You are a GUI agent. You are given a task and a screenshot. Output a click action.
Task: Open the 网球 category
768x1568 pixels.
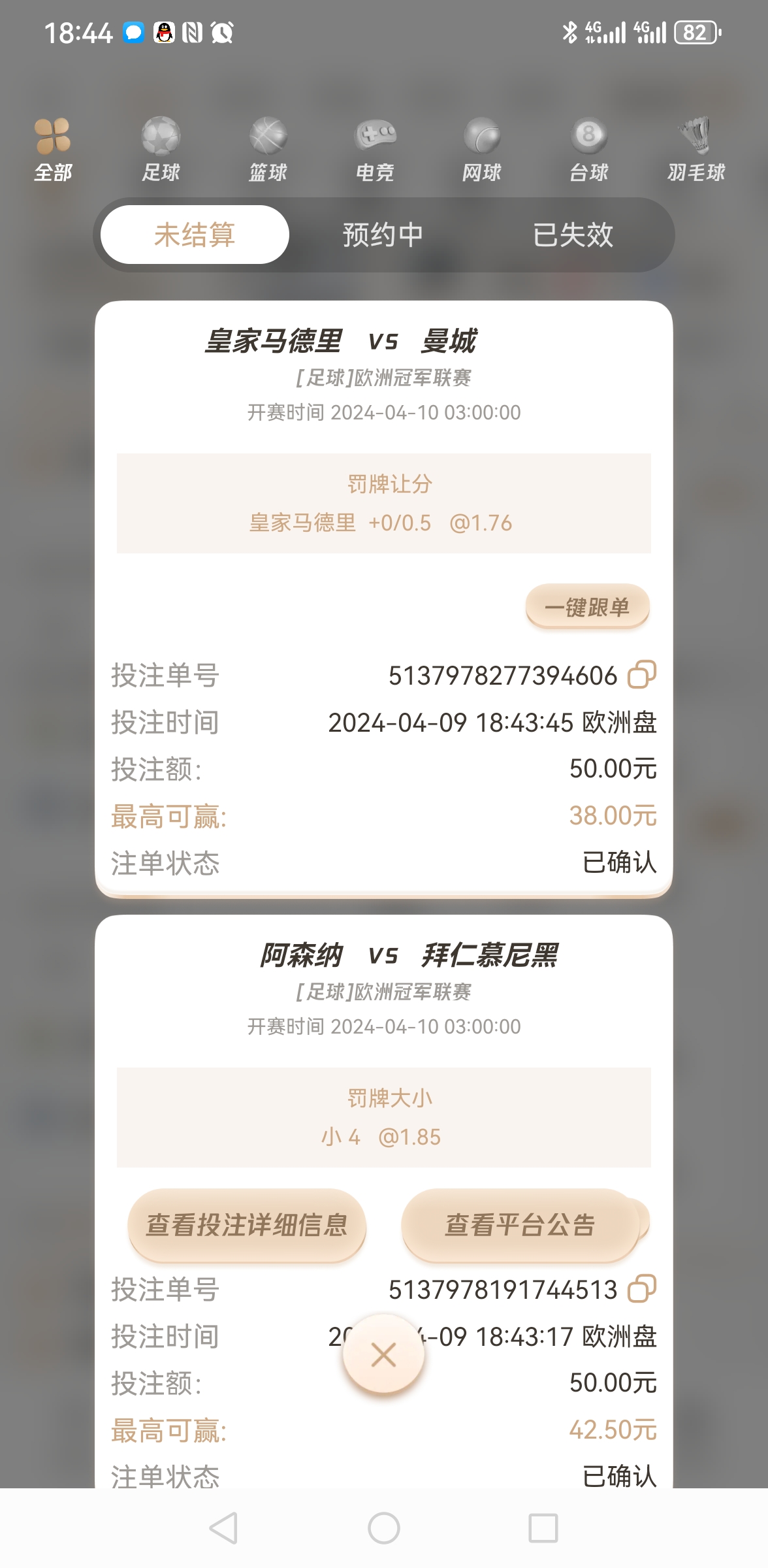pyautogui.click(x=482, y=150)
